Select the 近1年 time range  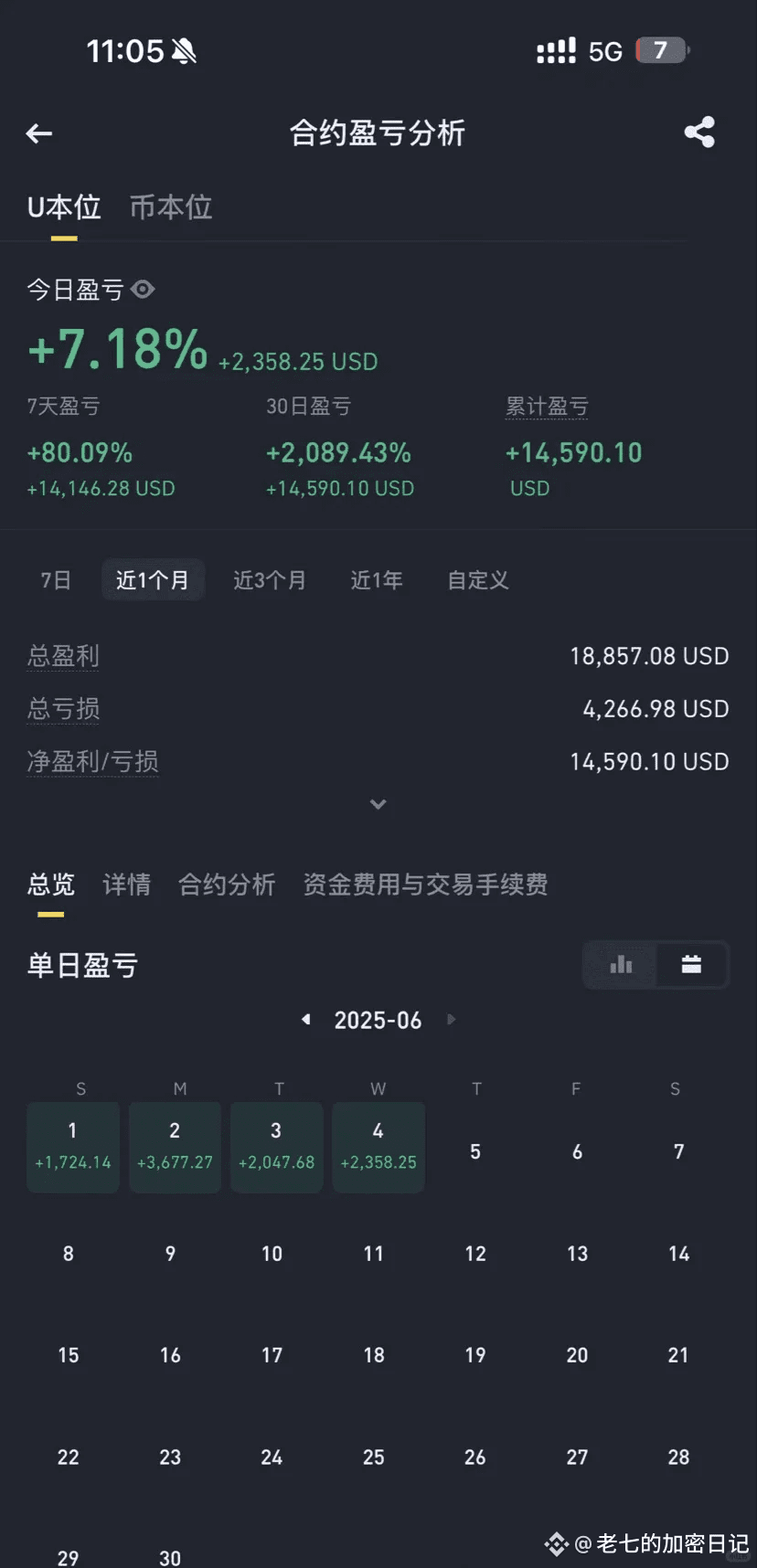(x=377, y=580)
